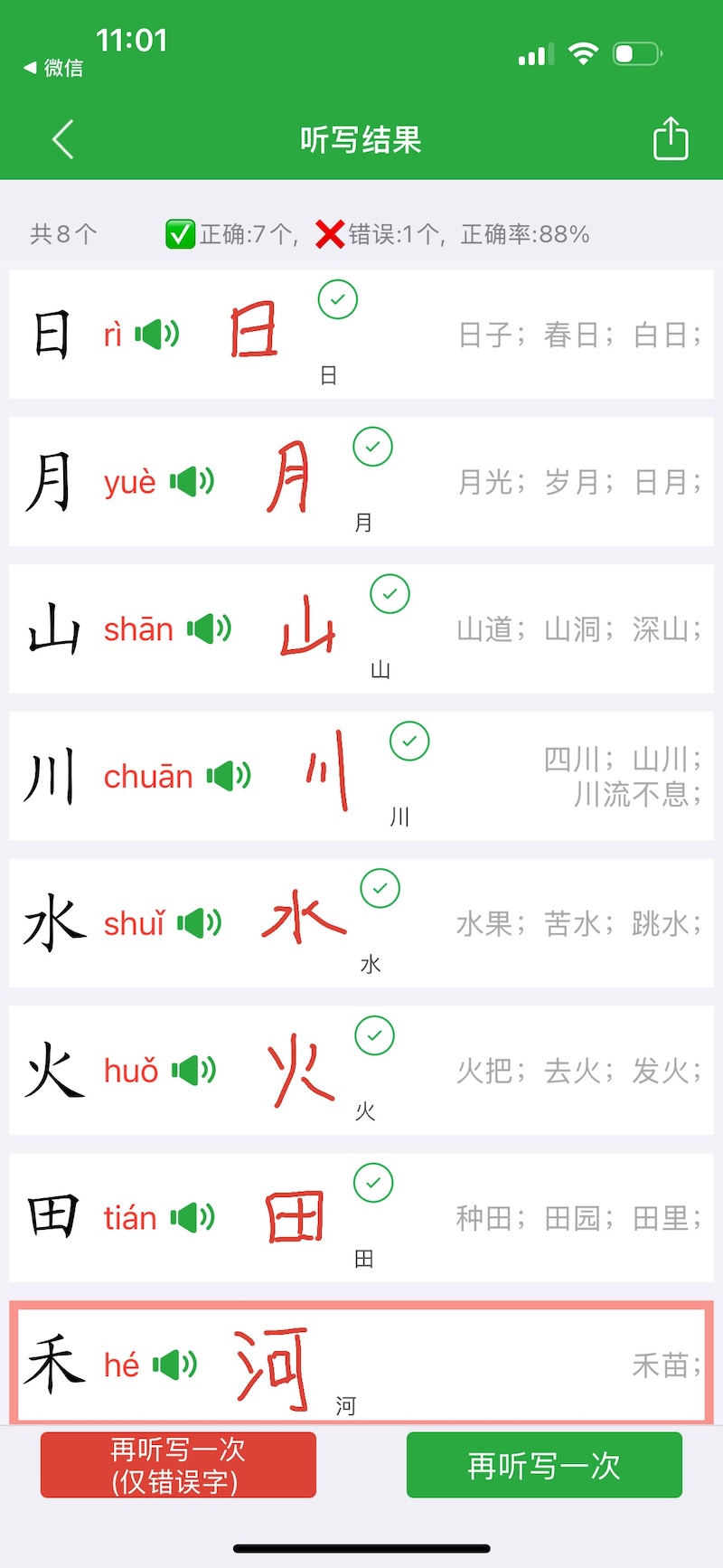
Task: Start redo dictation for wrong characters only
Action: (177, 1466)
